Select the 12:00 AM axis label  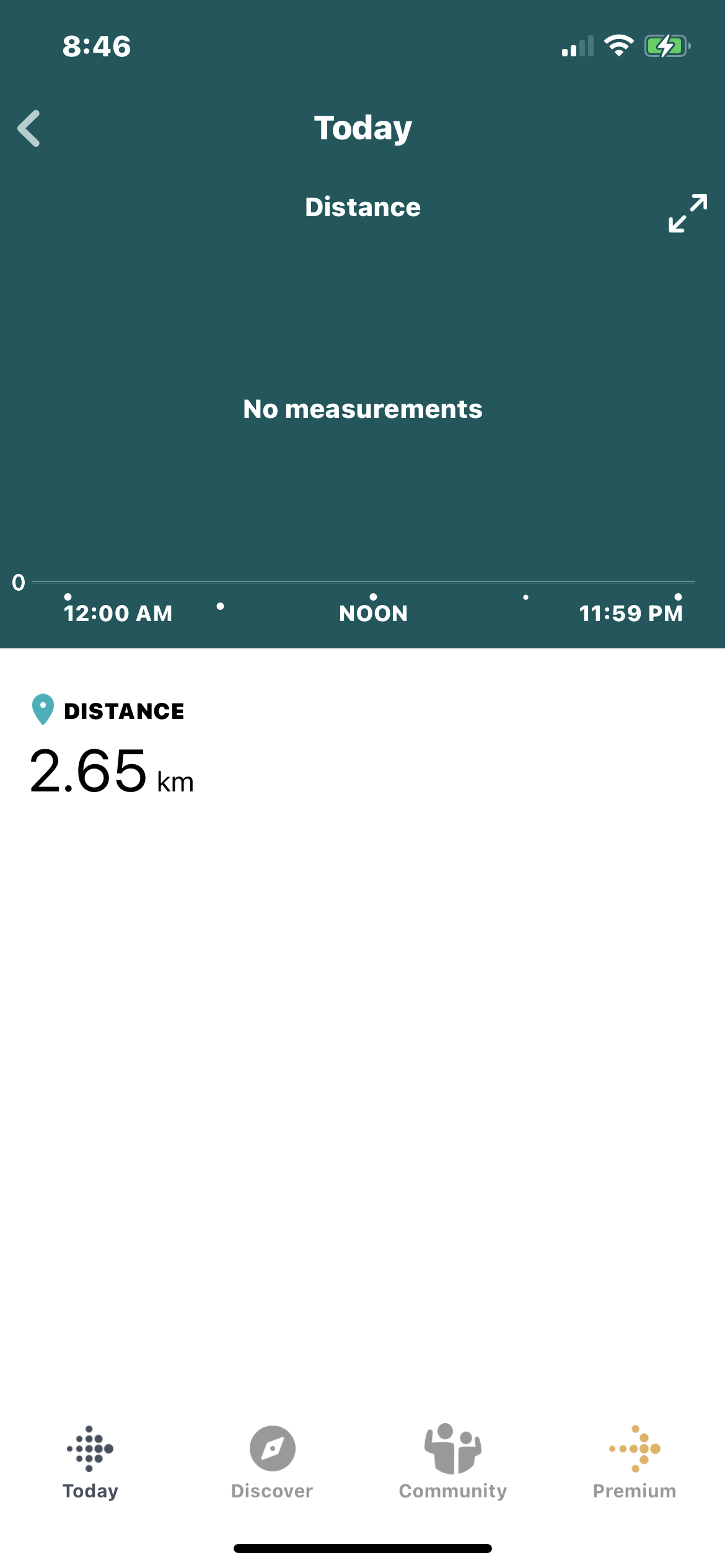click(118, 612)
